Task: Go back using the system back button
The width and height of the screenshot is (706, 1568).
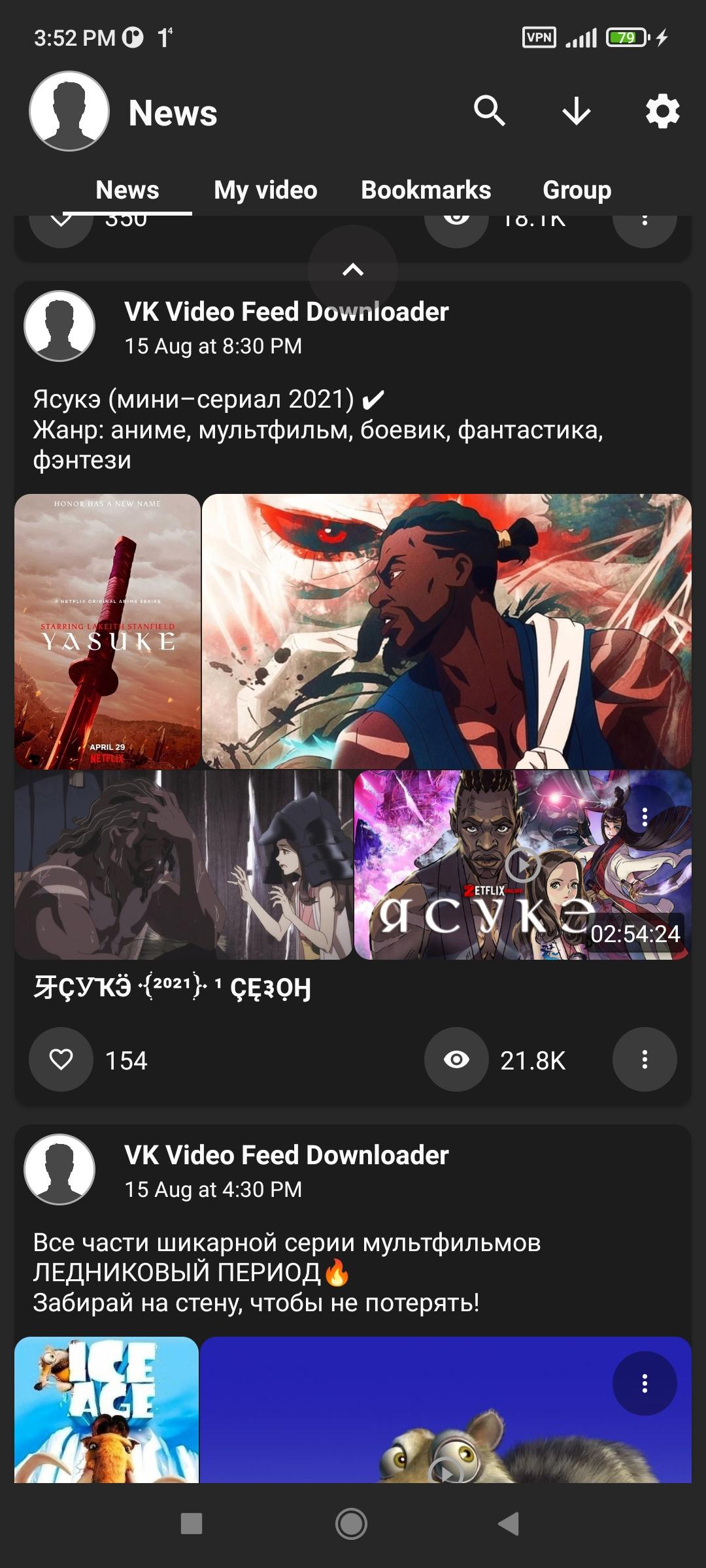Action: tap(509, 1524)
